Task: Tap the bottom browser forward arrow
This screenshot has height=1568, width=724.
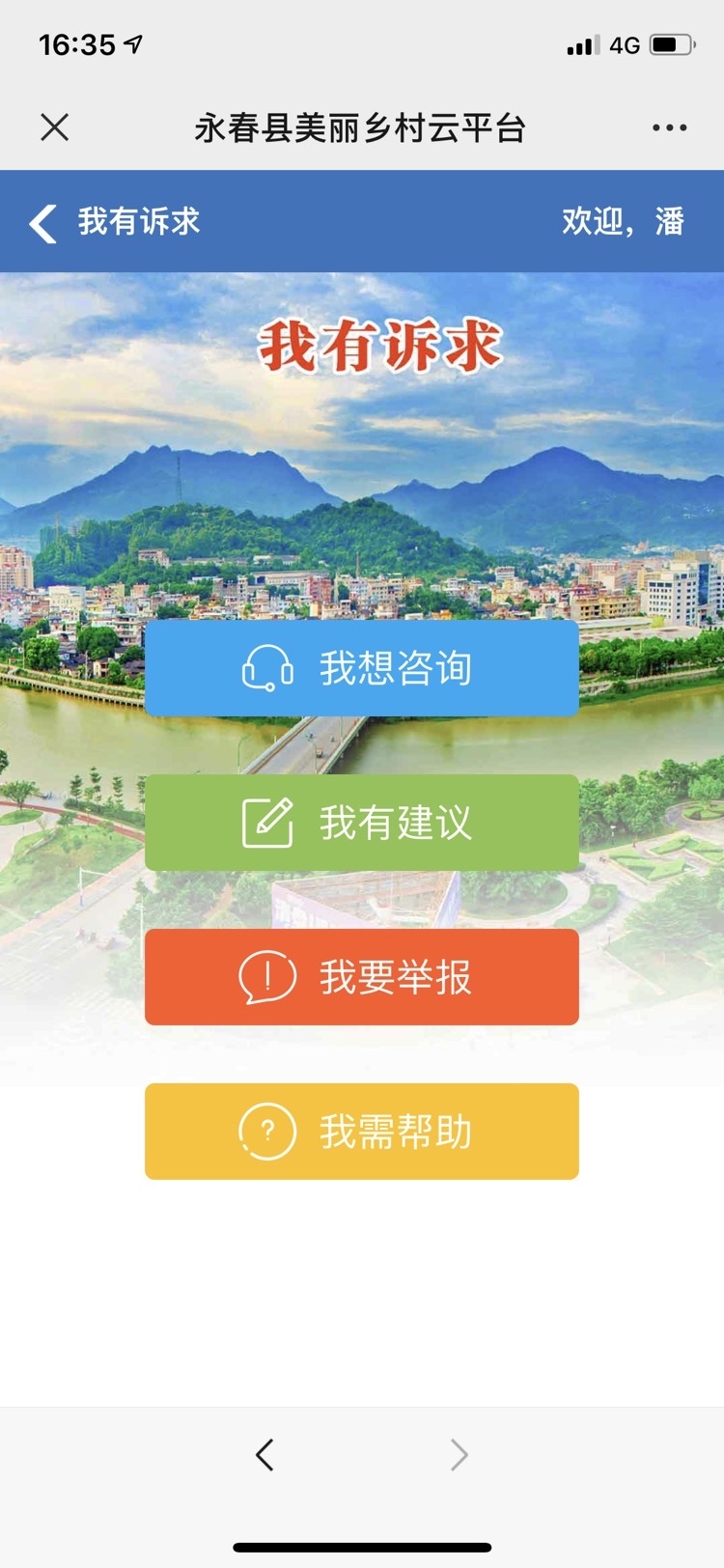Action: (459, 1454)
